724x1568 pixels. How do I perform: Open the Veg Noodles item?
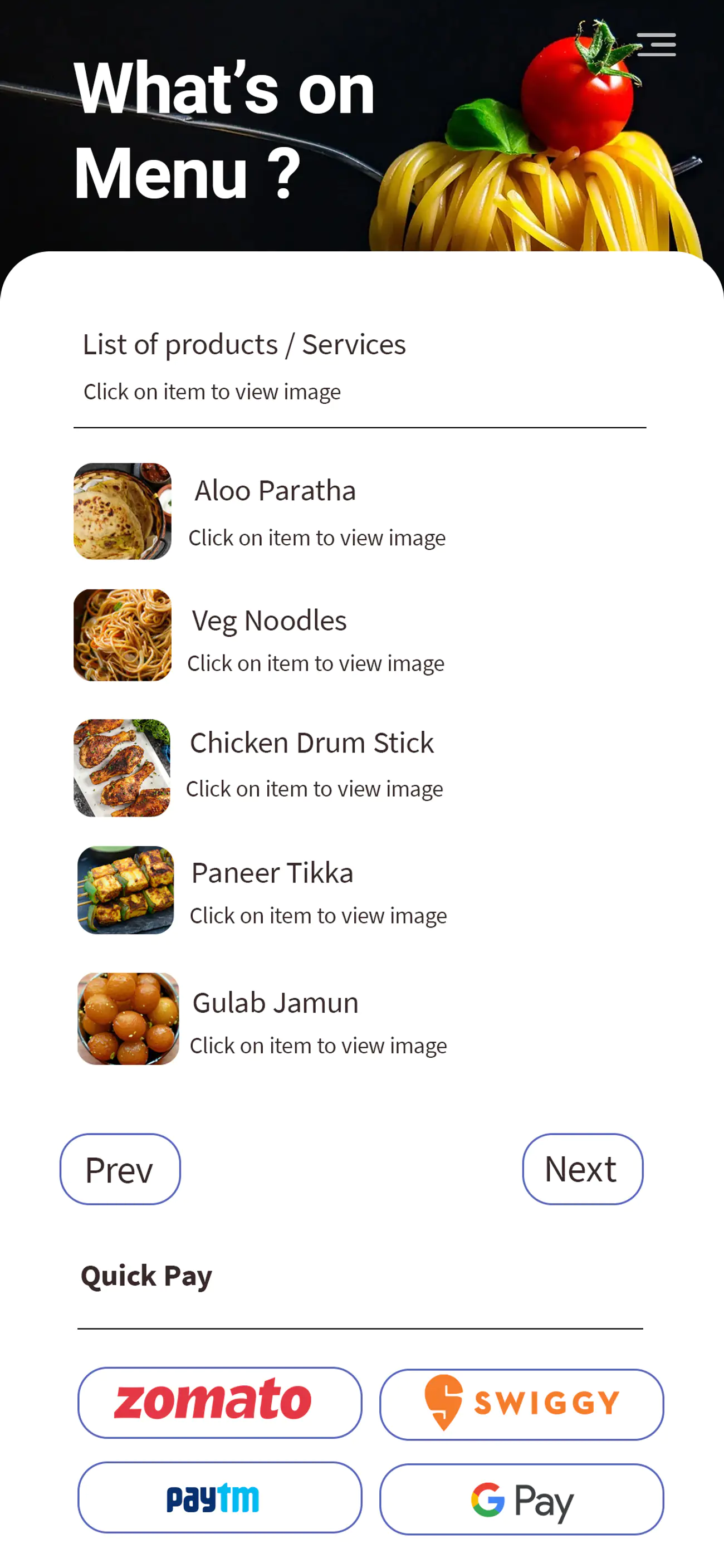click(269, 622)
